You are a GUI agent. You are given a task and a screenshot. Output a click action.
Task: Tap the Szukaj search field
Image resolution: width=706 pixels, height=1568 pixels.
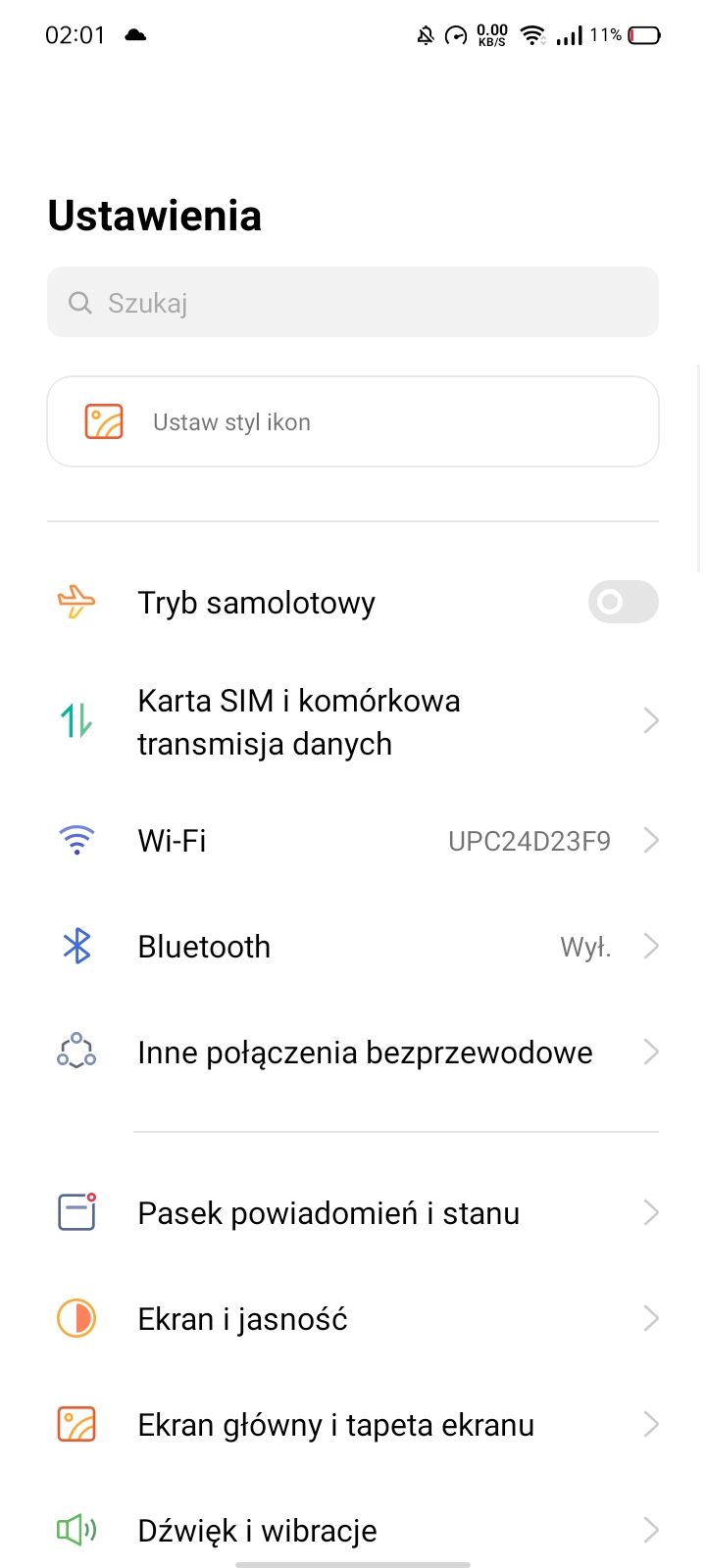tap(353, 302)
